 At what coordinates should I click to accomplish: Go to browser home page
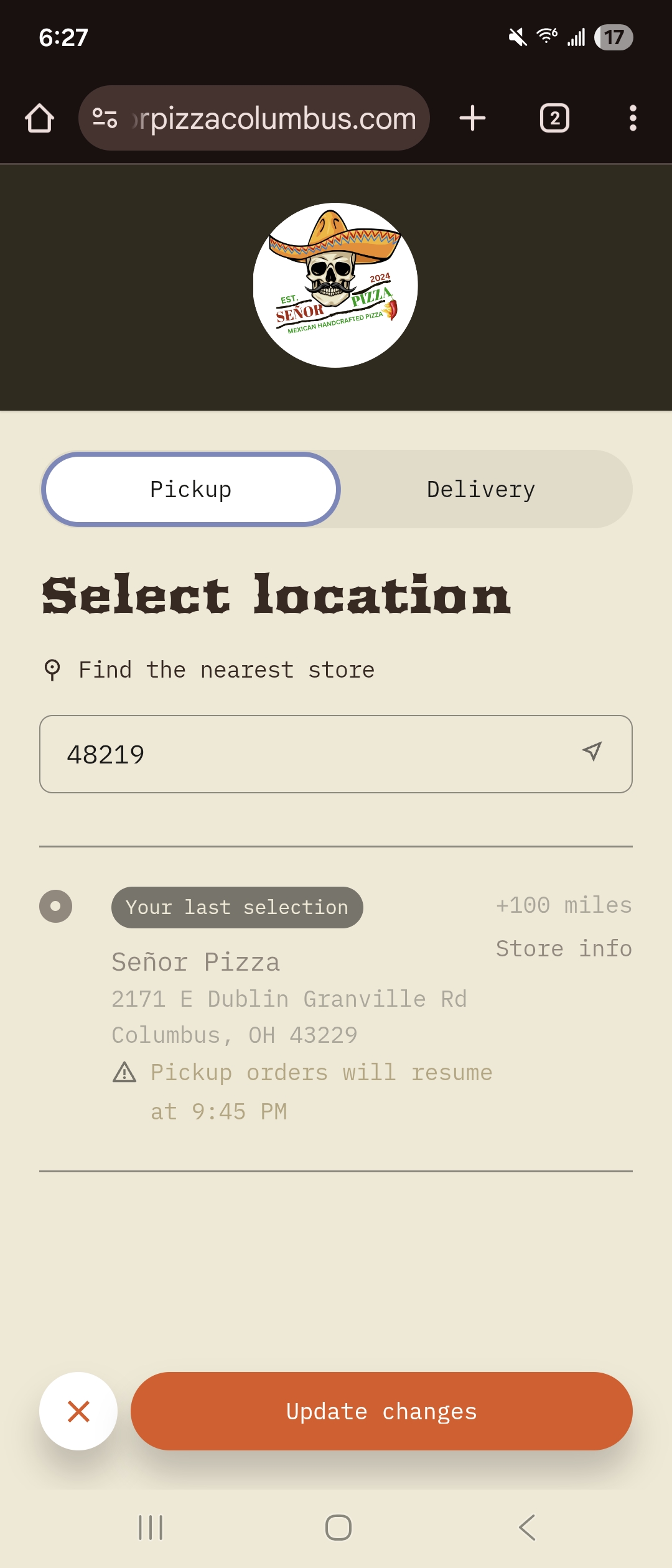click(39, 118)
